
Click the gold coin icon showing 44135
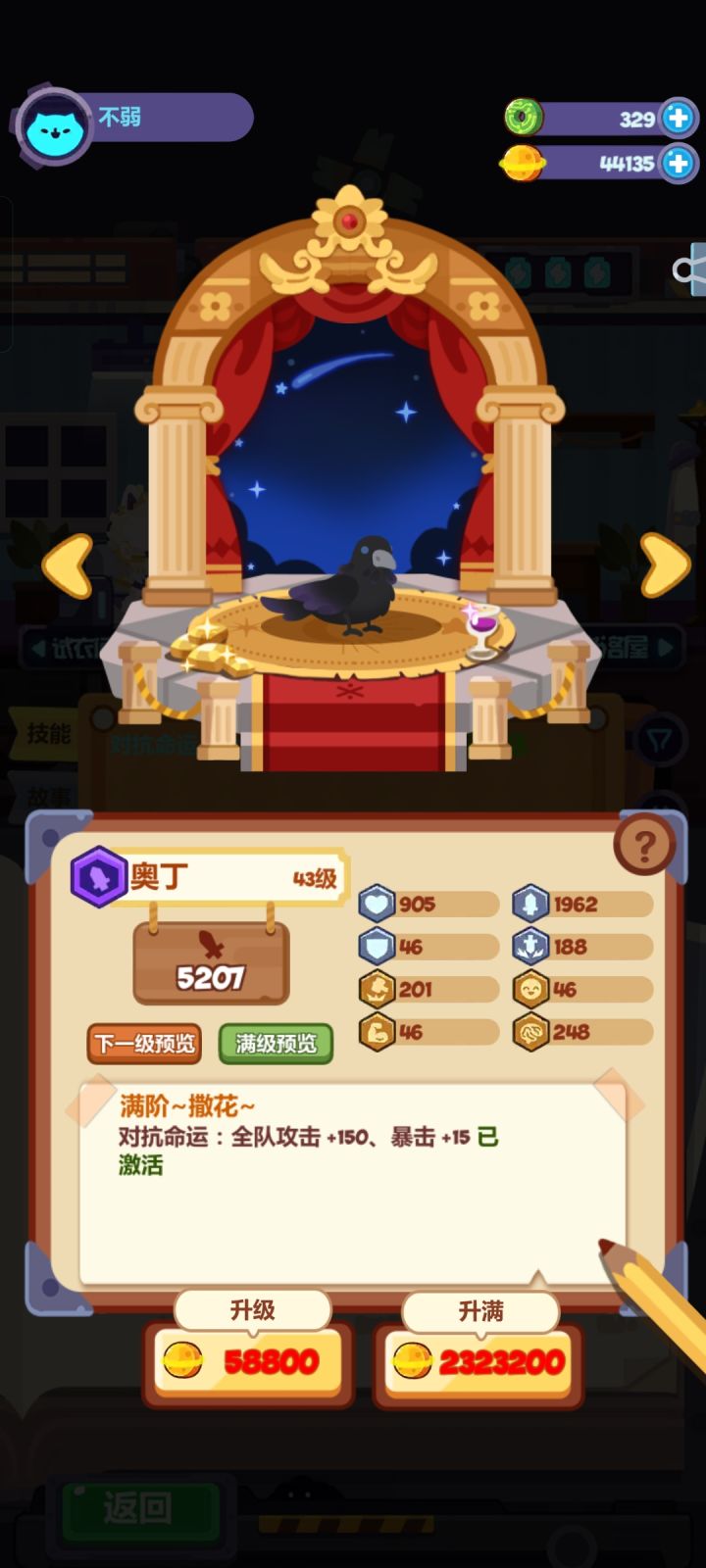pos(524,163)
